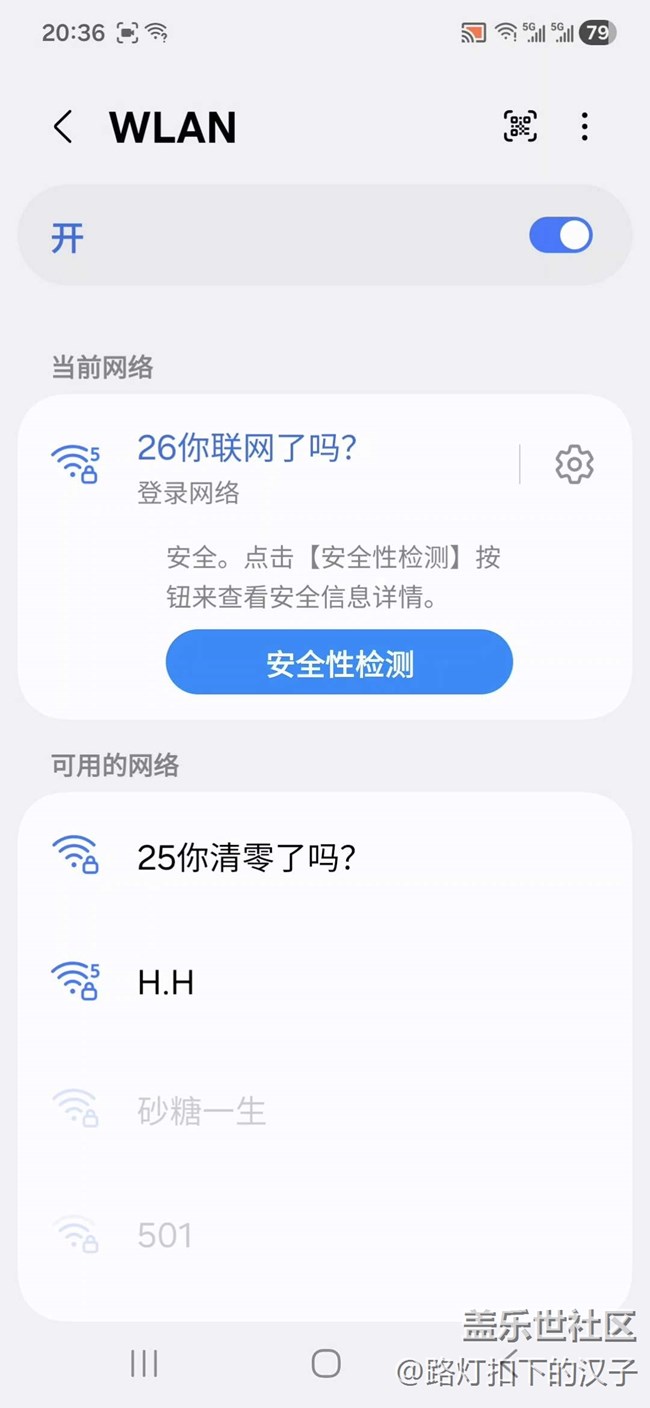Go to the home screen
Screen dimensions: 650x1408
(x=326, y=1363)
